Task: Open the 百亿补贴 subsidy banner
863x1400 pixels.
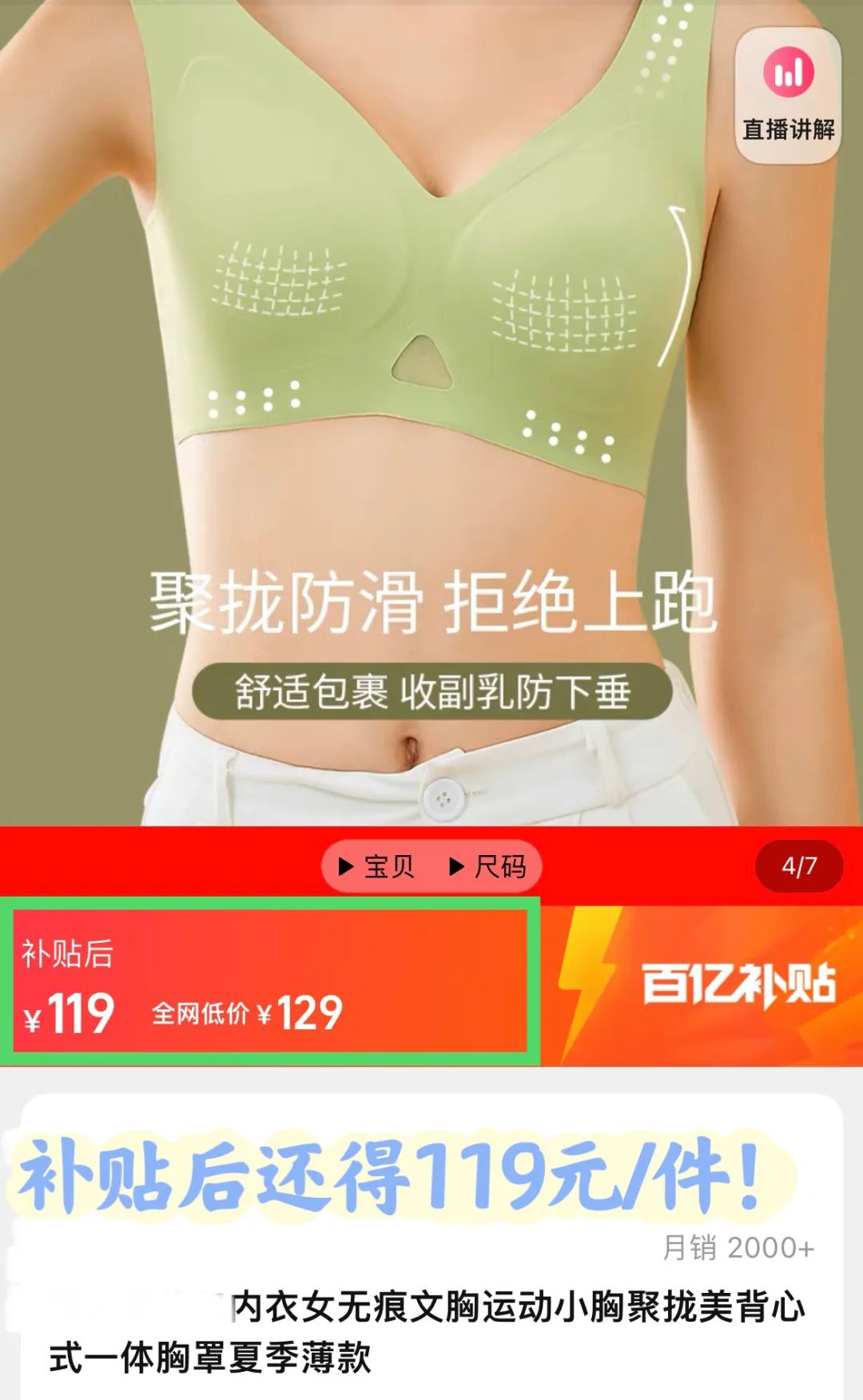Action: pos(702,984)
